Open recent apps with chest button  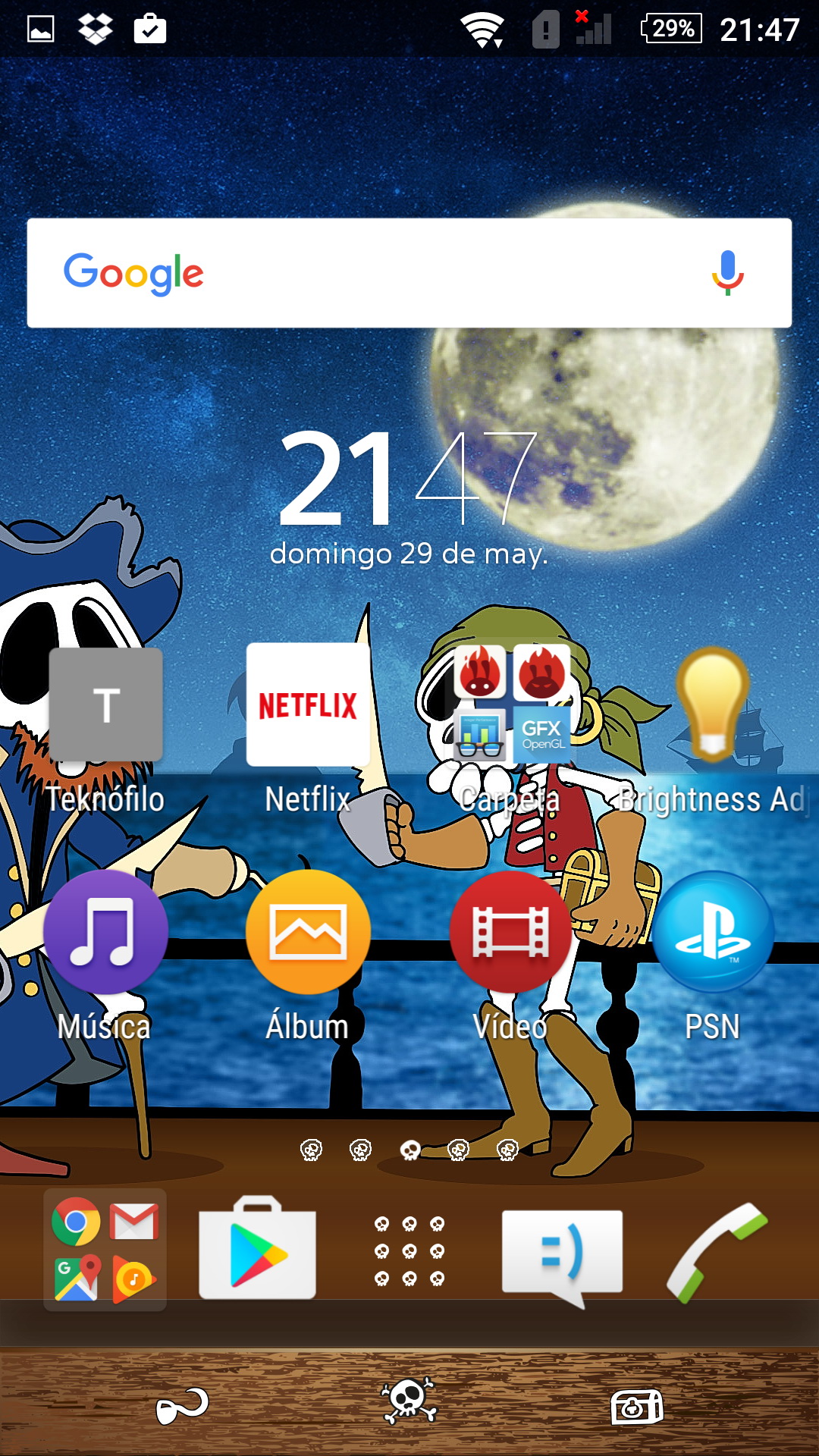[x=637, y=1407]
